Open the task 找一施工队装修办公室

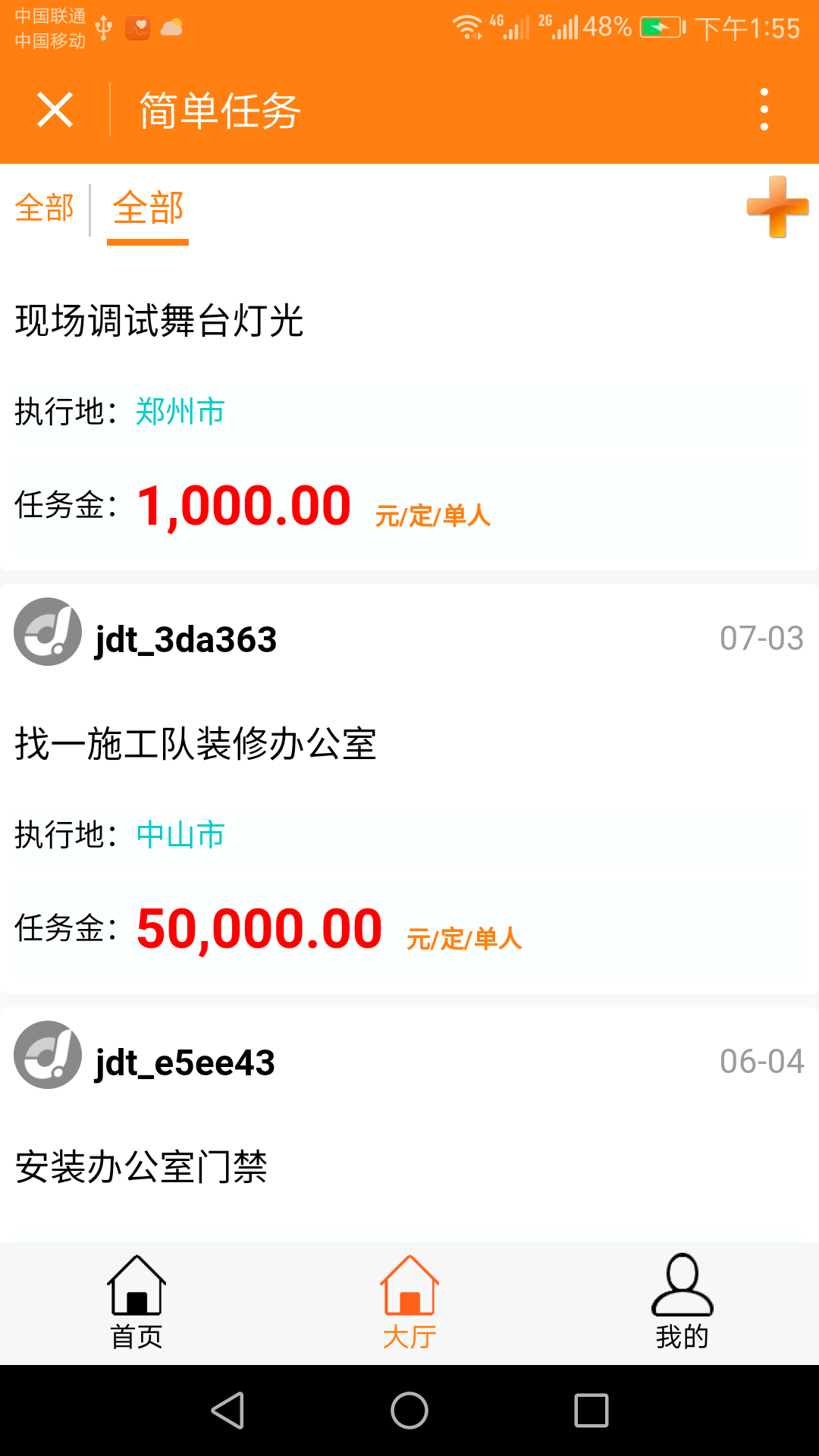tap(196, 744)
